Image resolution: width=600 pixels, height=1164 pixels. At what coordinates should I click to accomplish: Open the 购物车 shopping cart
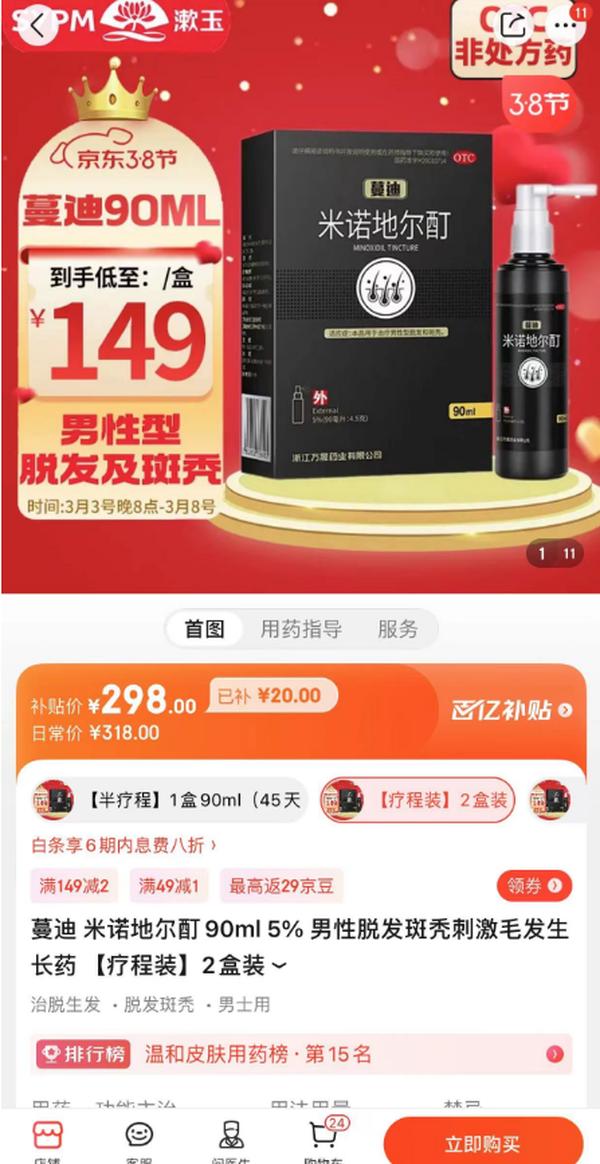click(x=324, y=1138)
